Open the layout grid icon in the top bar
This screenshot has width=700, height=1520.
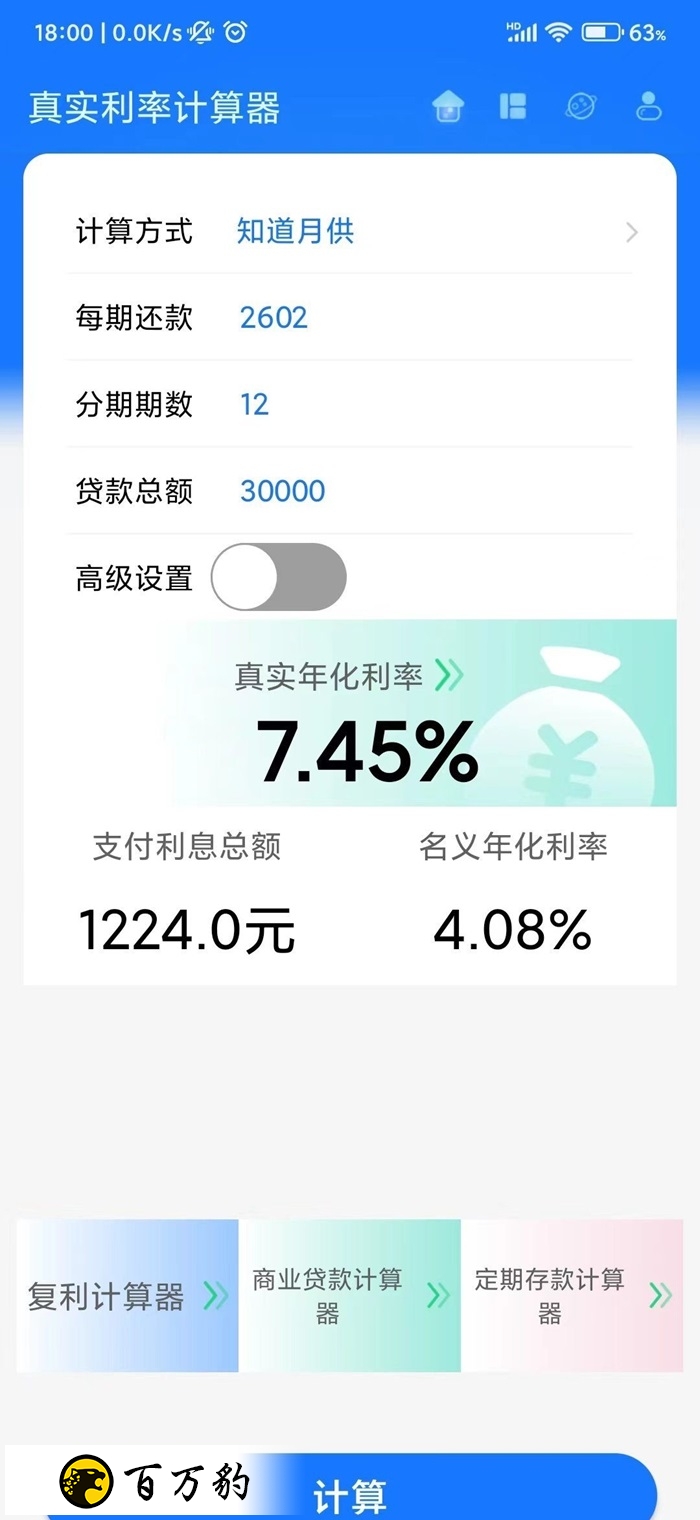click(513, 106)
